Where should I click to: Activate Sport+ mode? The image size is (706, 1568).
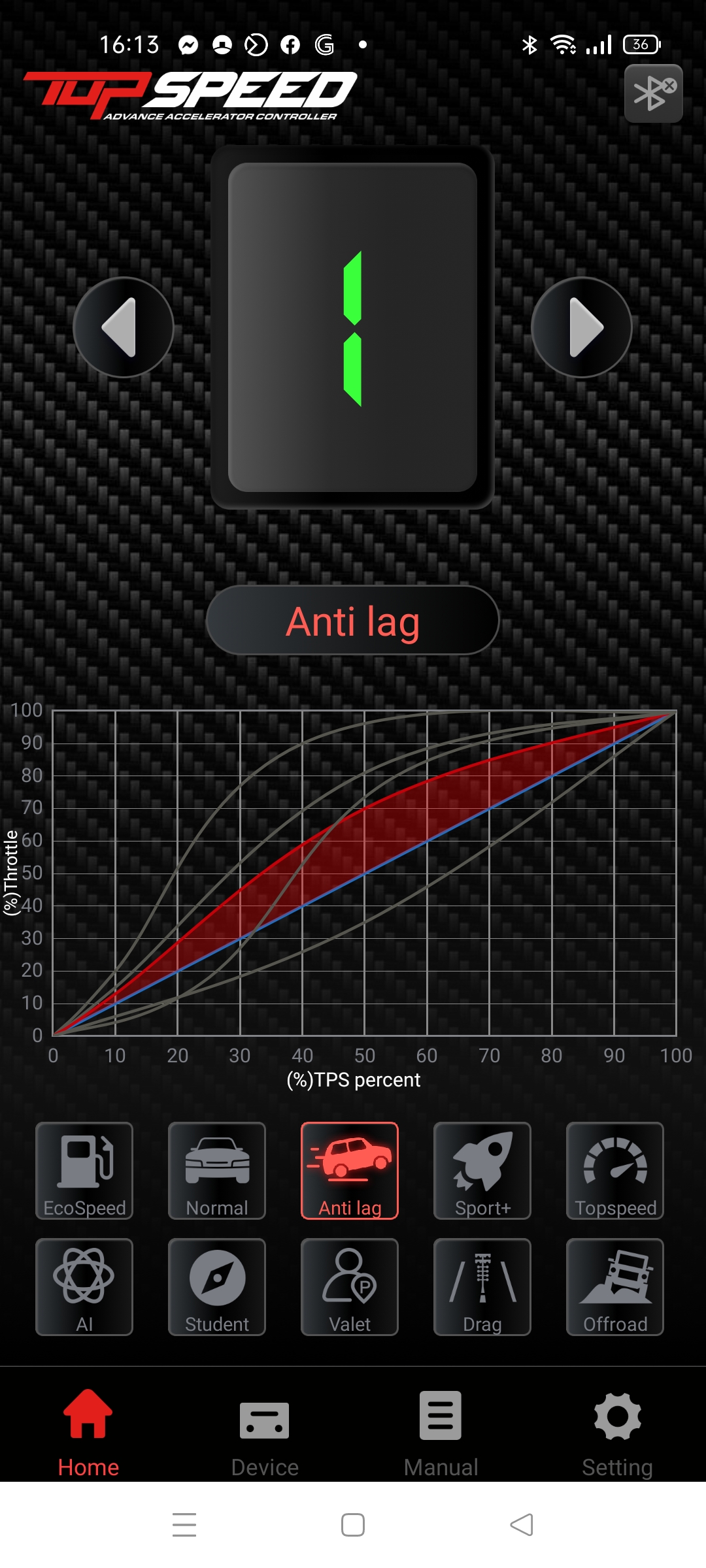click(x=482, y=1170)
